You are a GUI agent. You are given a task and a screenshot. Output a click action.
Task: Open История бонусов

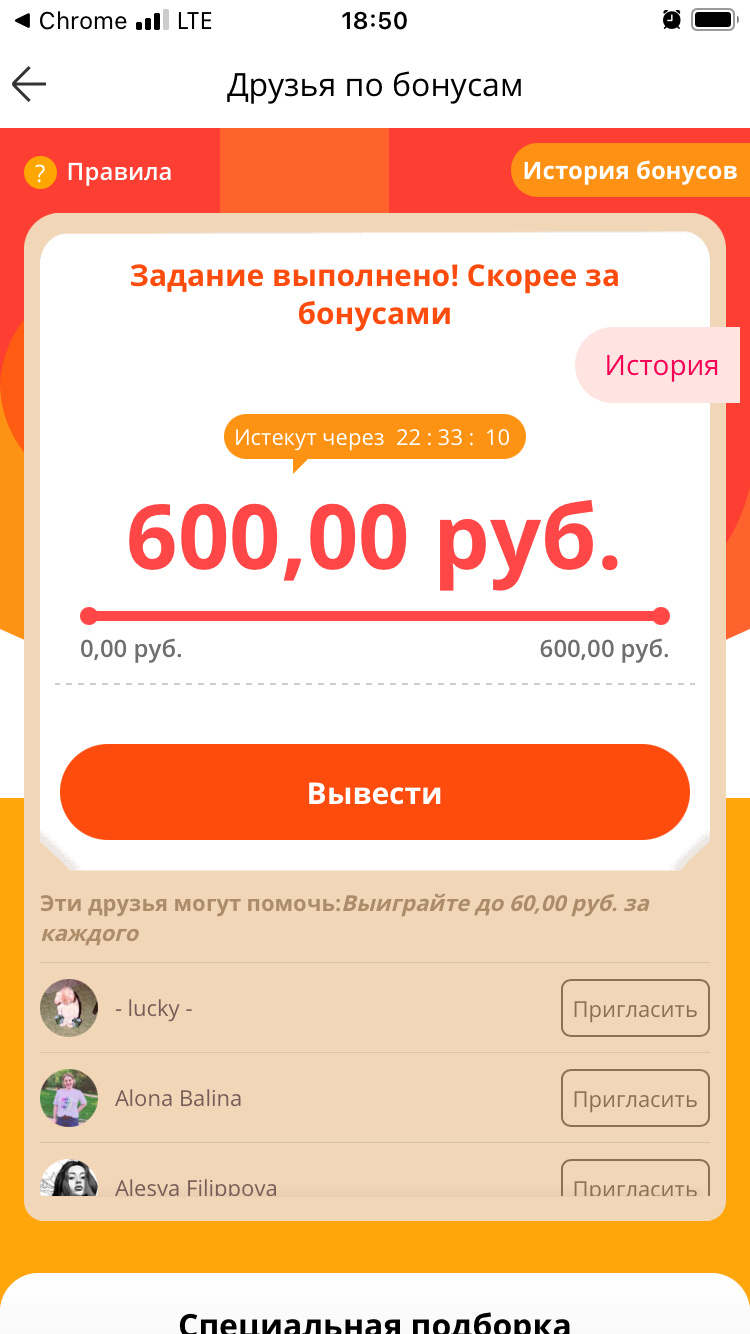[630, 171]
